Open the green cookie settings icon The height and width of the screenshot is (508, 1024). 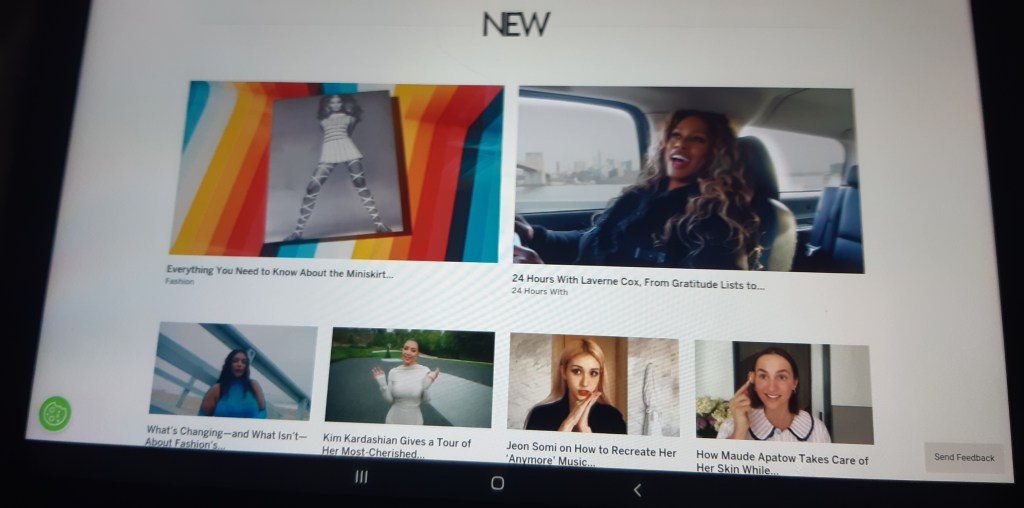tap(55, 413)
